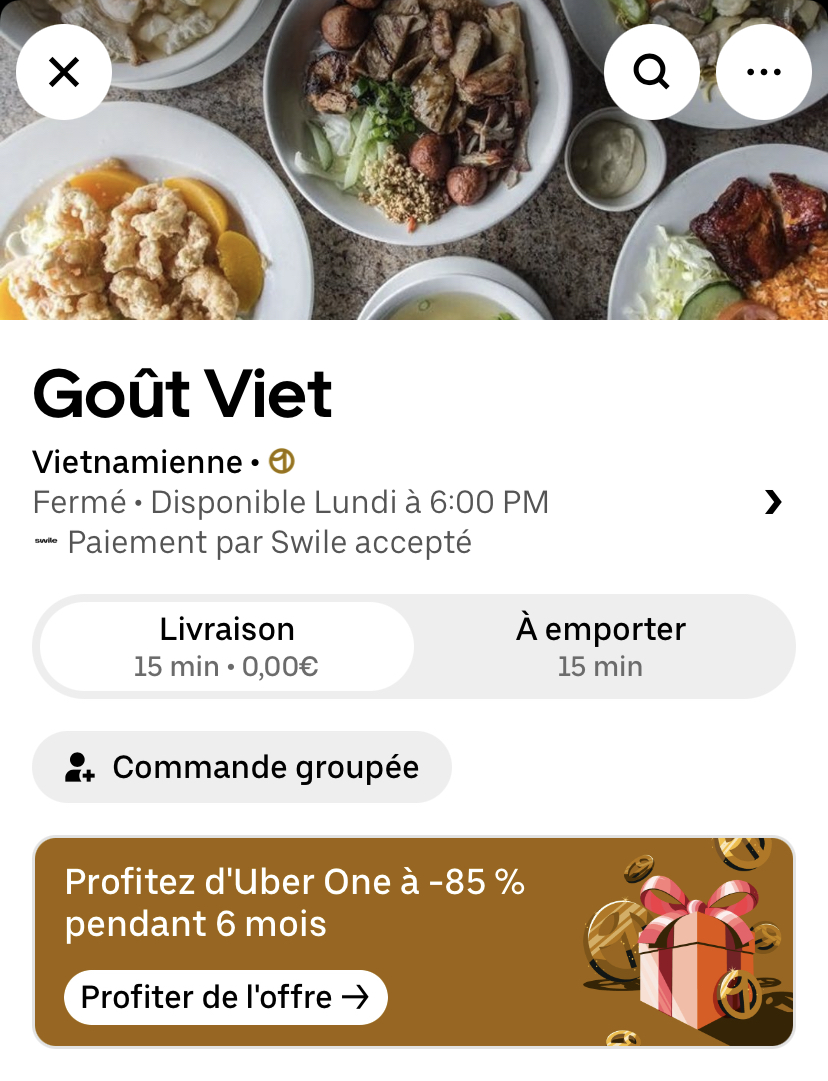
Task: Close the Goût Viet restaurant page
Action: 64,72
